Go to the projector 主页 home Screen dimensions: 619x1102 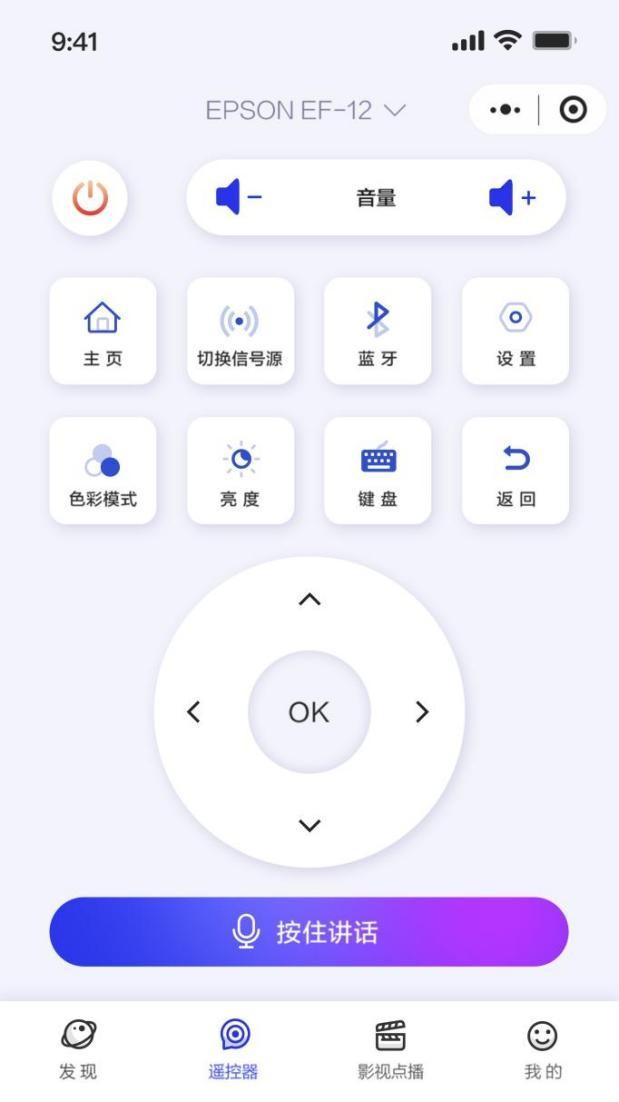pyautogui.click(x=103, y=331)
